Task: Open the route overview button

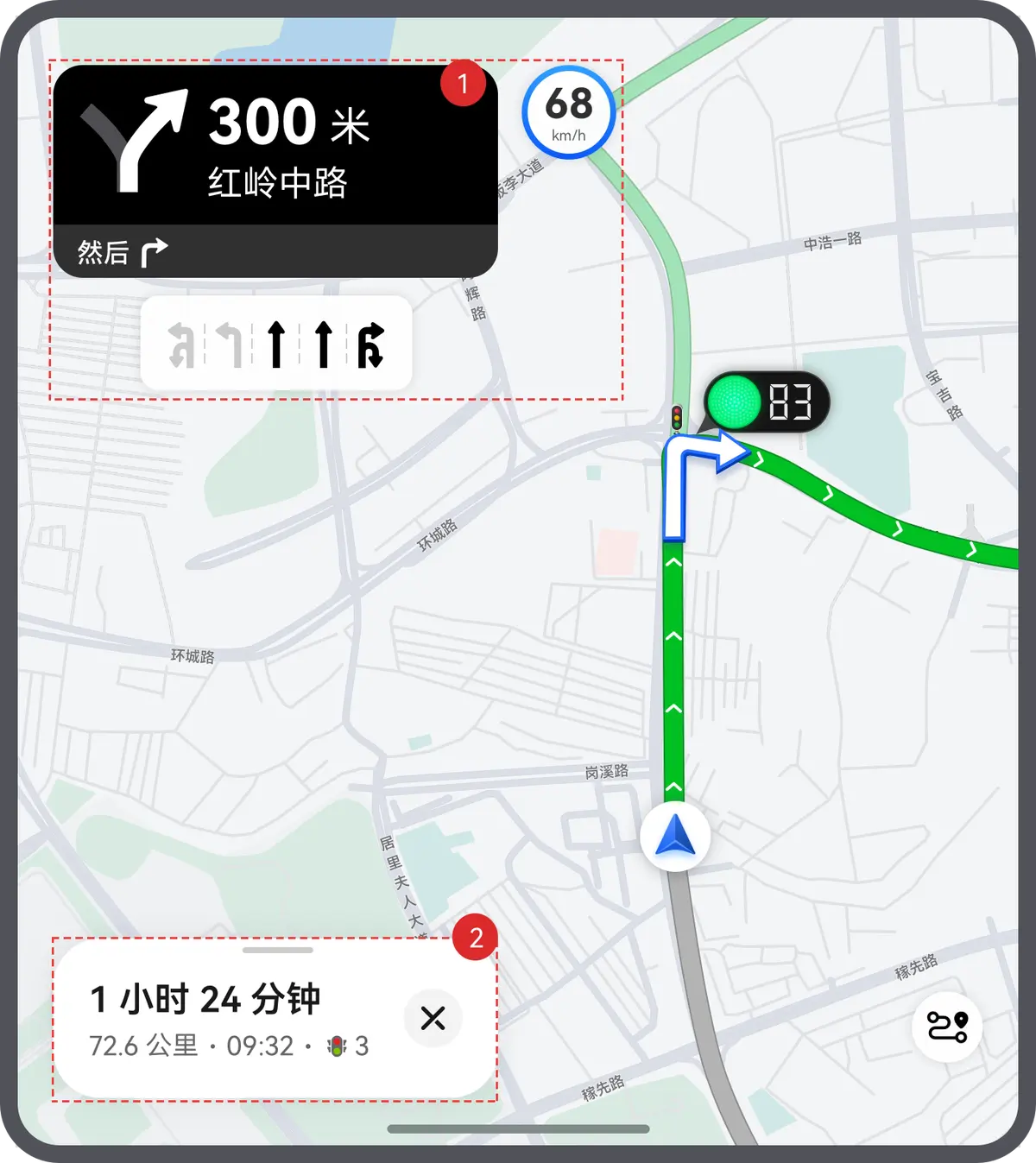Action: tap(947, 1027)
